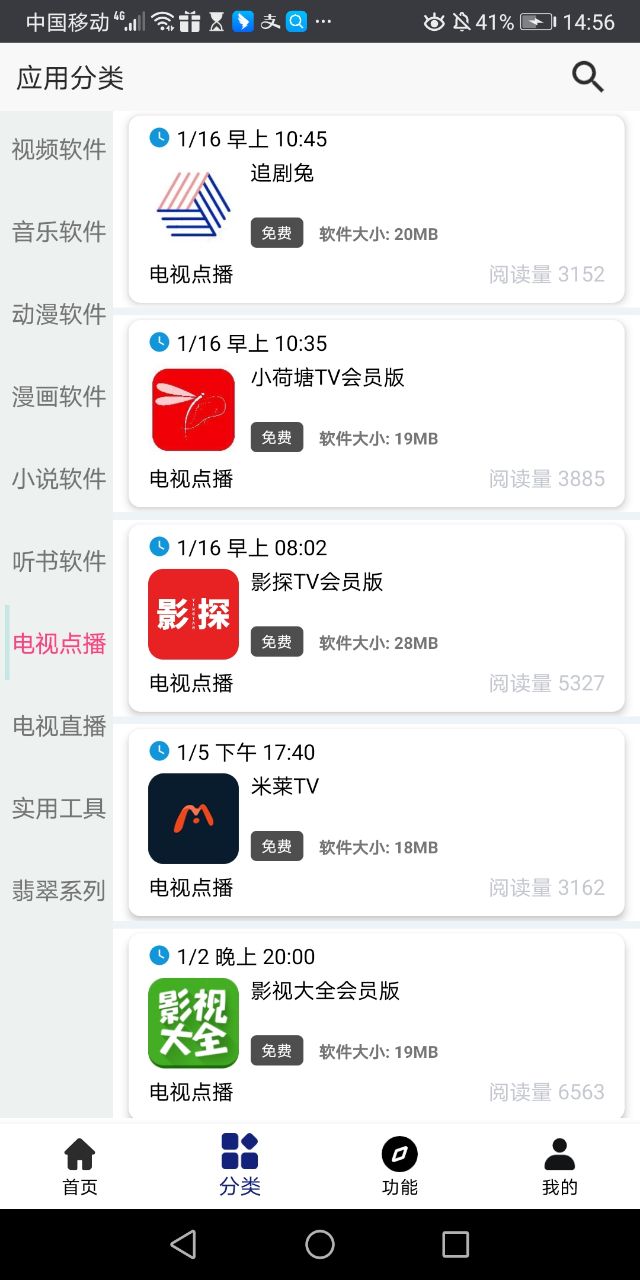Select the 视频软件 category
The image size is (640, 1280).
point(58,150)
